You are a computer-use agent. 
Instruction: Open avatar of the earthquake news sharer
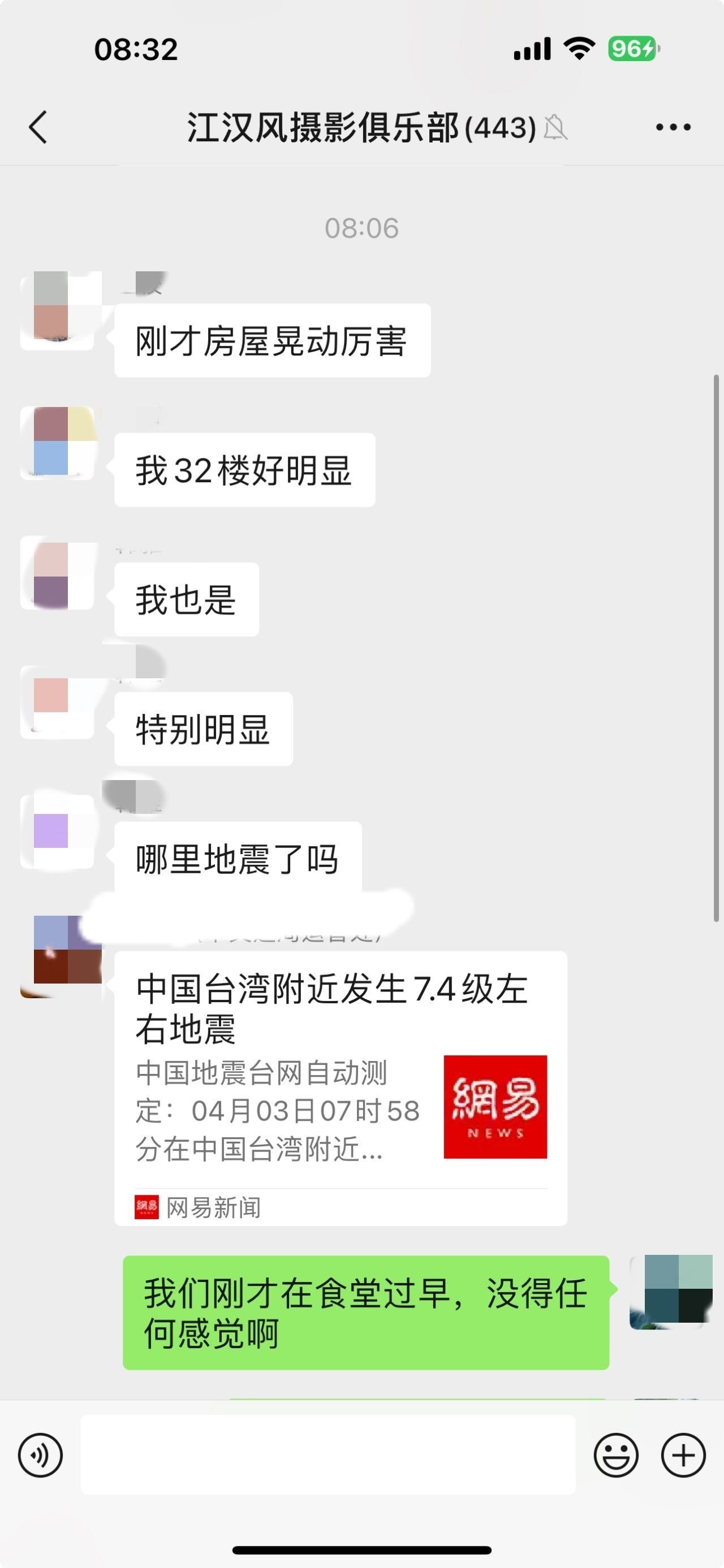tap(60, 956)
